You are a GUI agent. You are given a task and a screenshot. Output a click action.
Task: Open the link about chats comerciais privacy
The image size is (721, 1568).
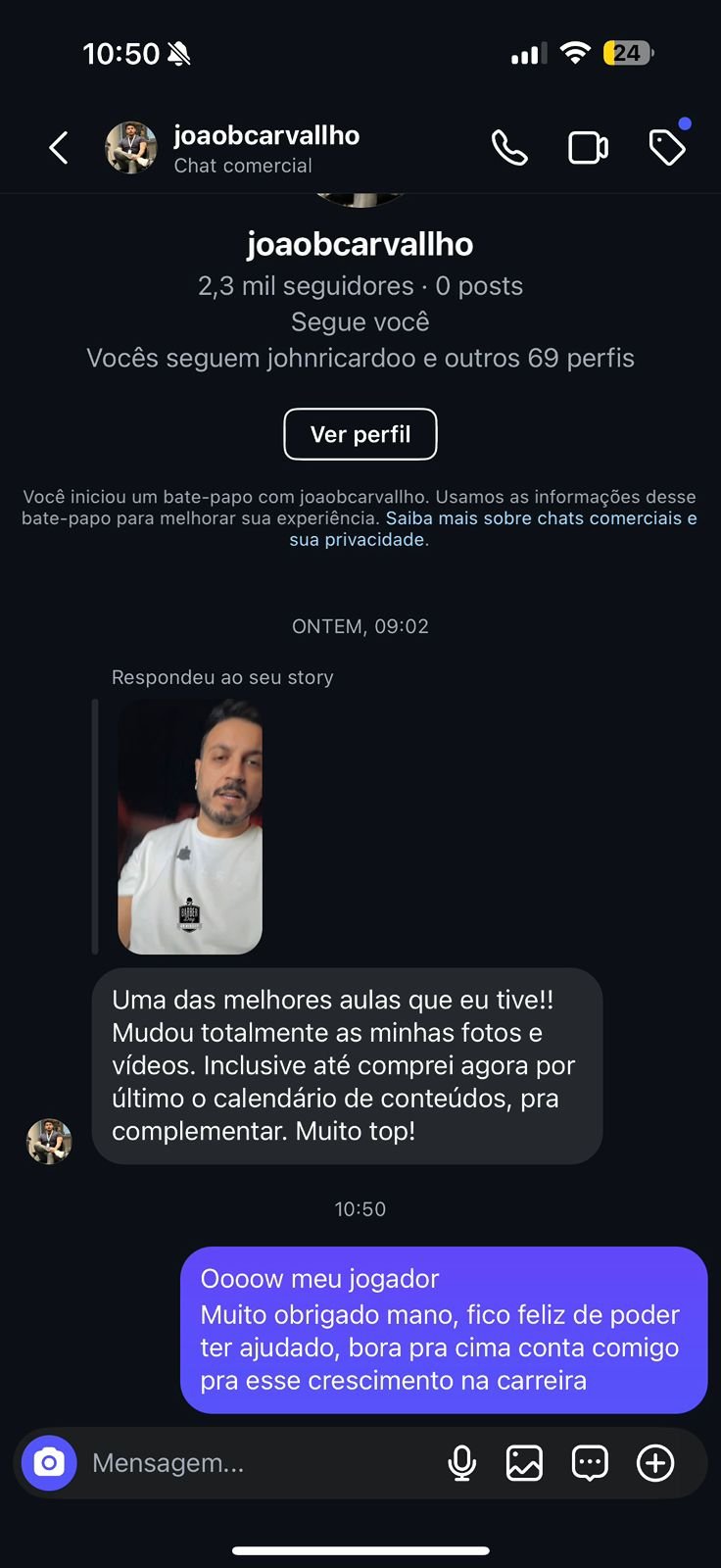tap(541, 518)
